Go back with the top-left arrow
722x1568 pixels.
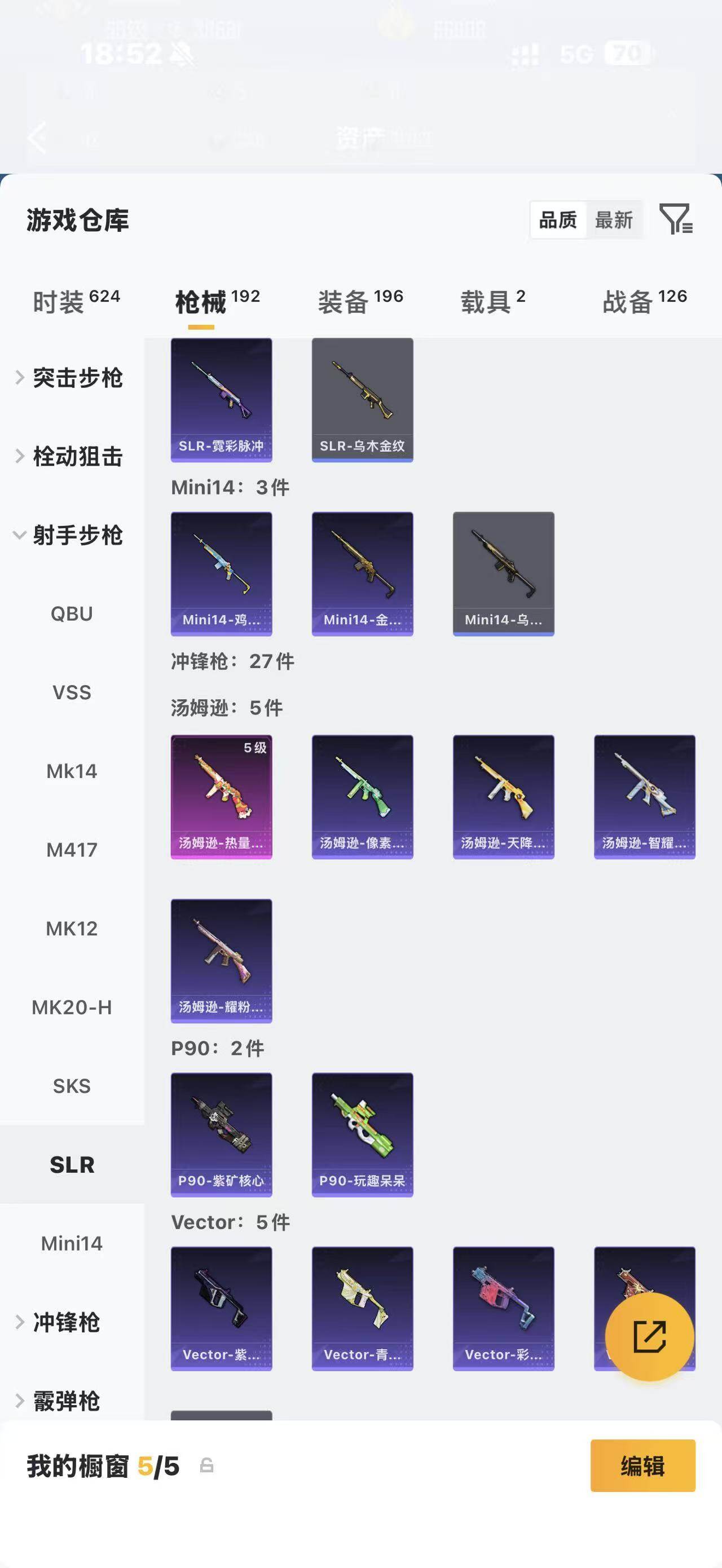pos(38,138)
